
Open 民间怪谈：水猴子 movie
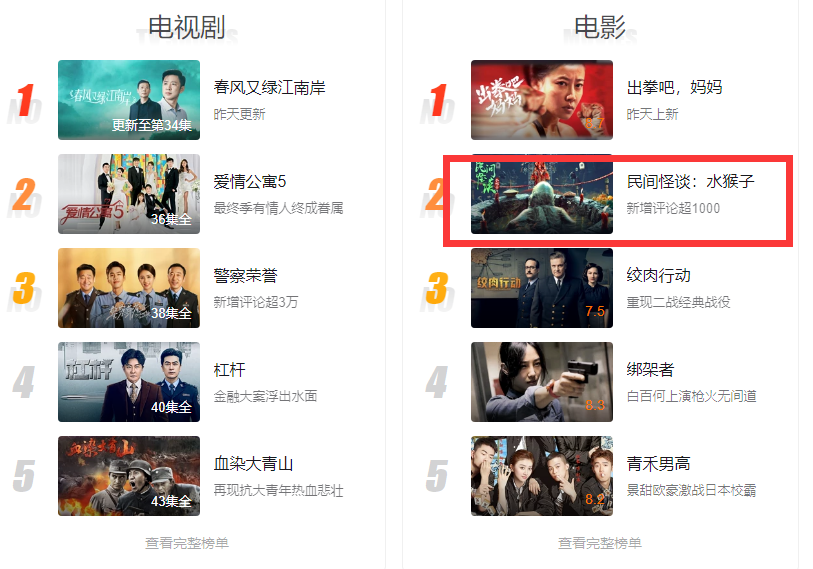click(690, 182)
